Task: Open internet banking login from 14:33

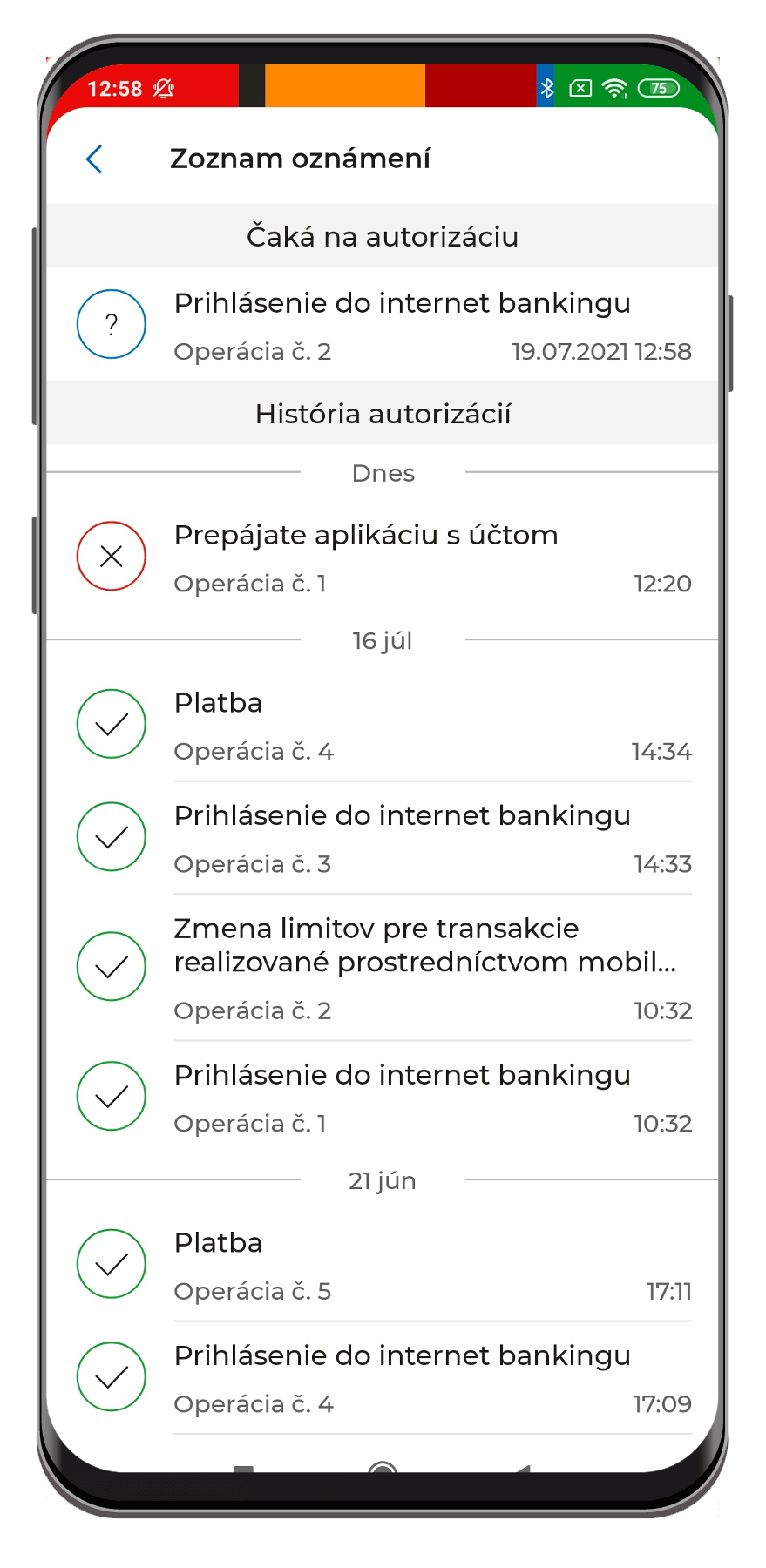Action: coord(383,838)
